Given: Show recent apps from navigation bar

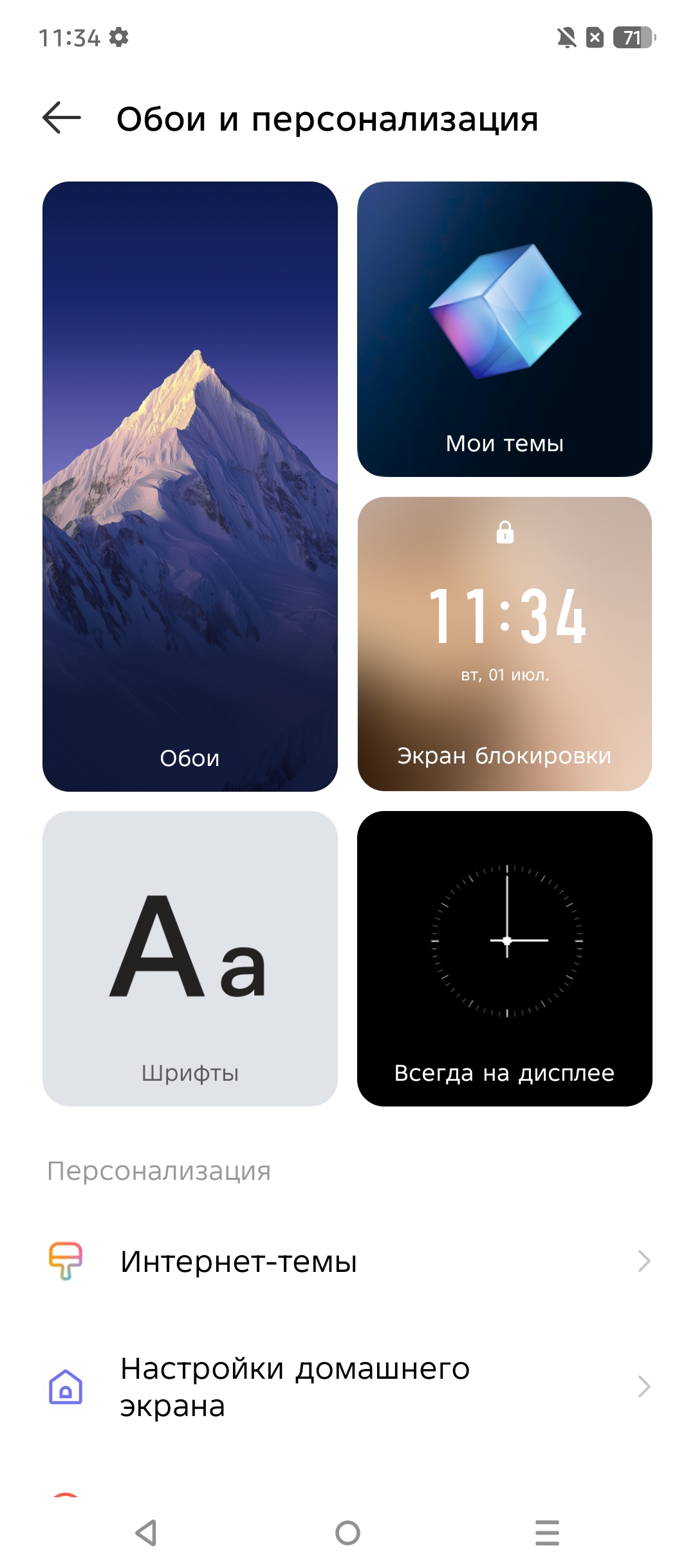Looking at the screenshot, I should coord(547,1533).
